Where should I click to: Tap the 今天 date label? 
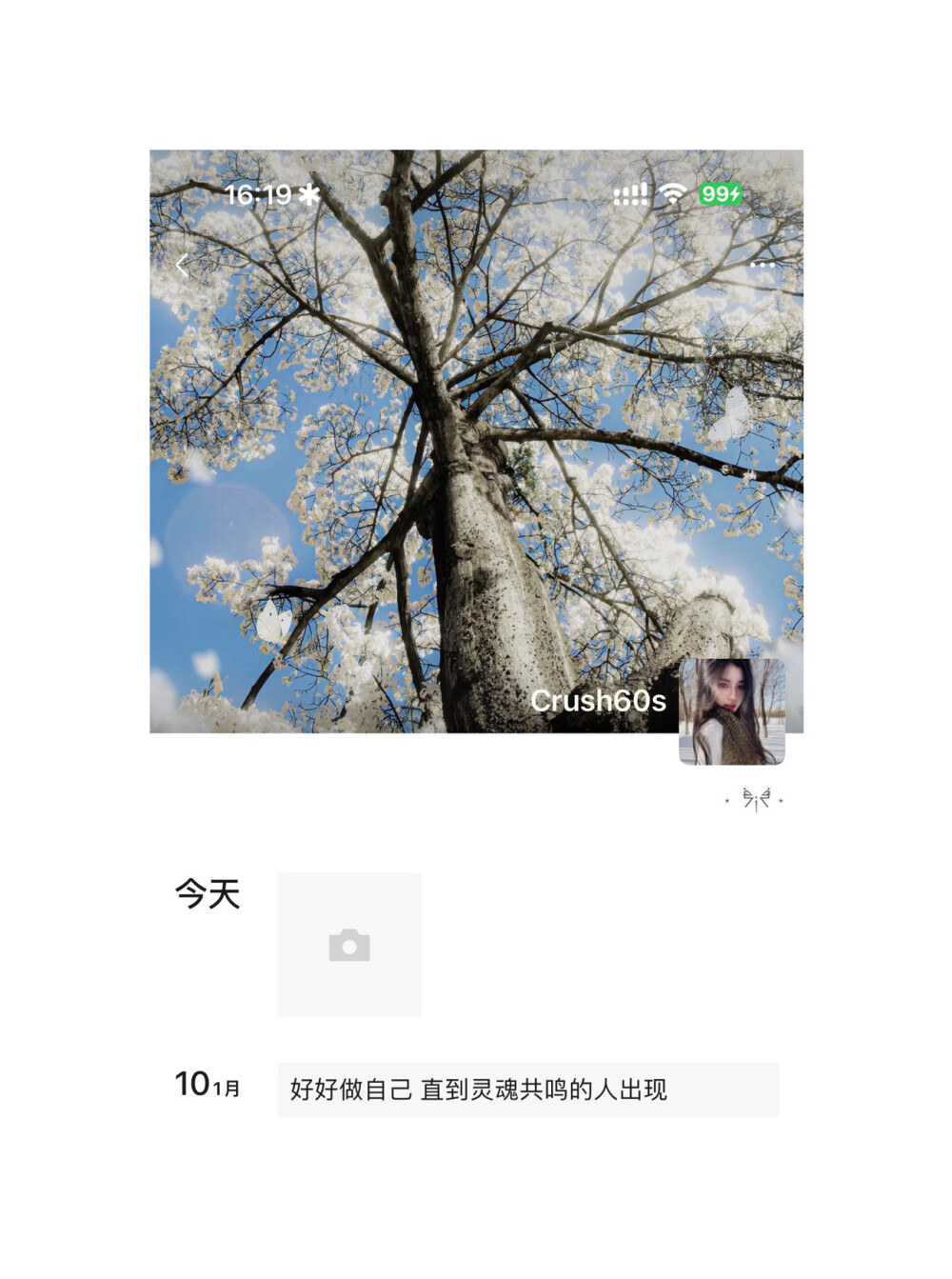click(208, 893)
